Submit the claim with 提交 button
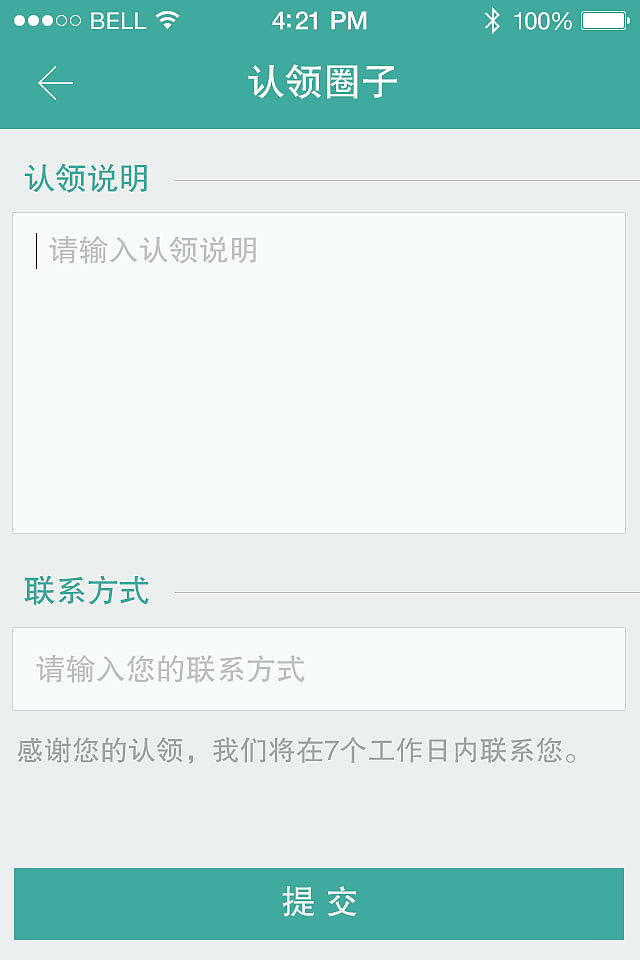The width and height of the screenshot is (640, 960). tap(319, 903)
